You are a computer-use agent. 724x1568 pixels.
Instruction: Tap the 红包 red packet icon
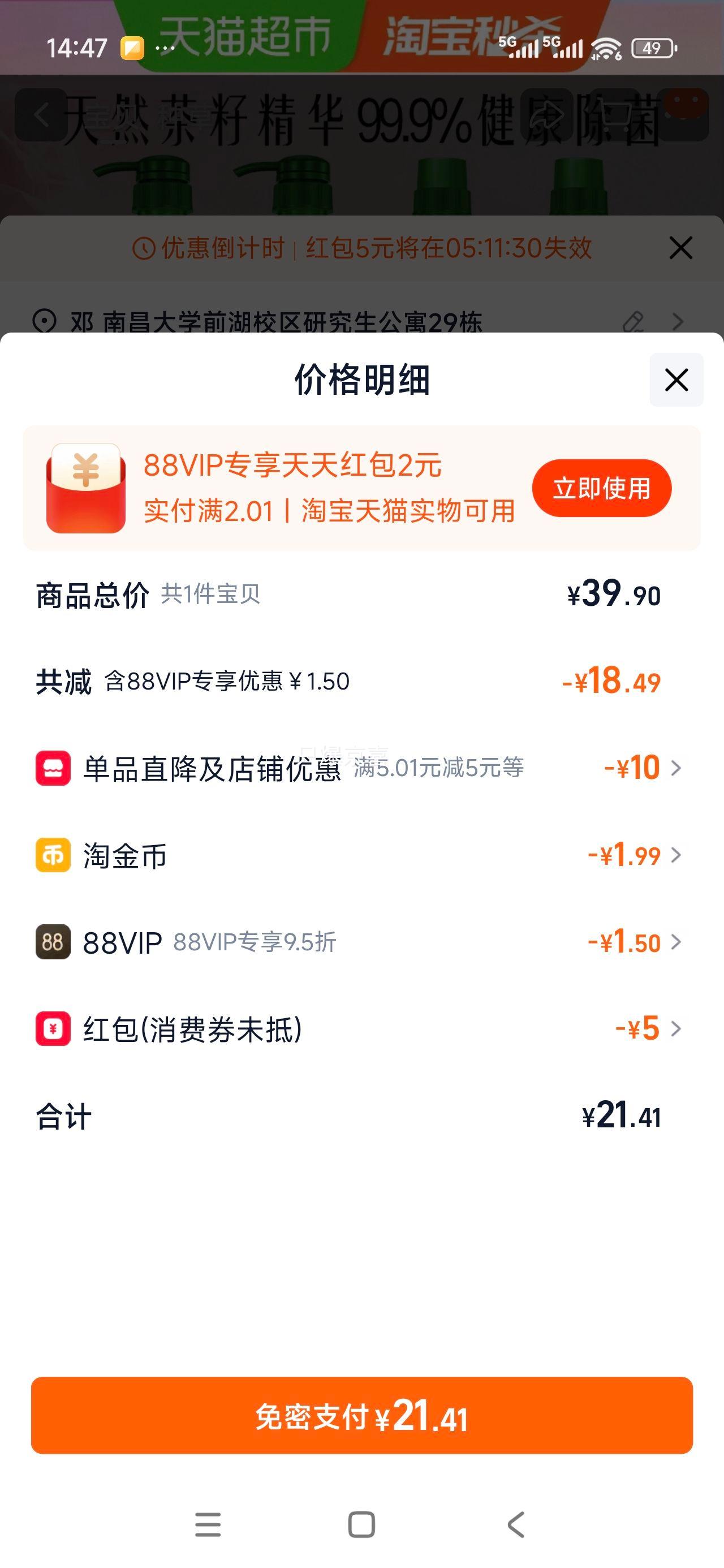[51, 1029]
